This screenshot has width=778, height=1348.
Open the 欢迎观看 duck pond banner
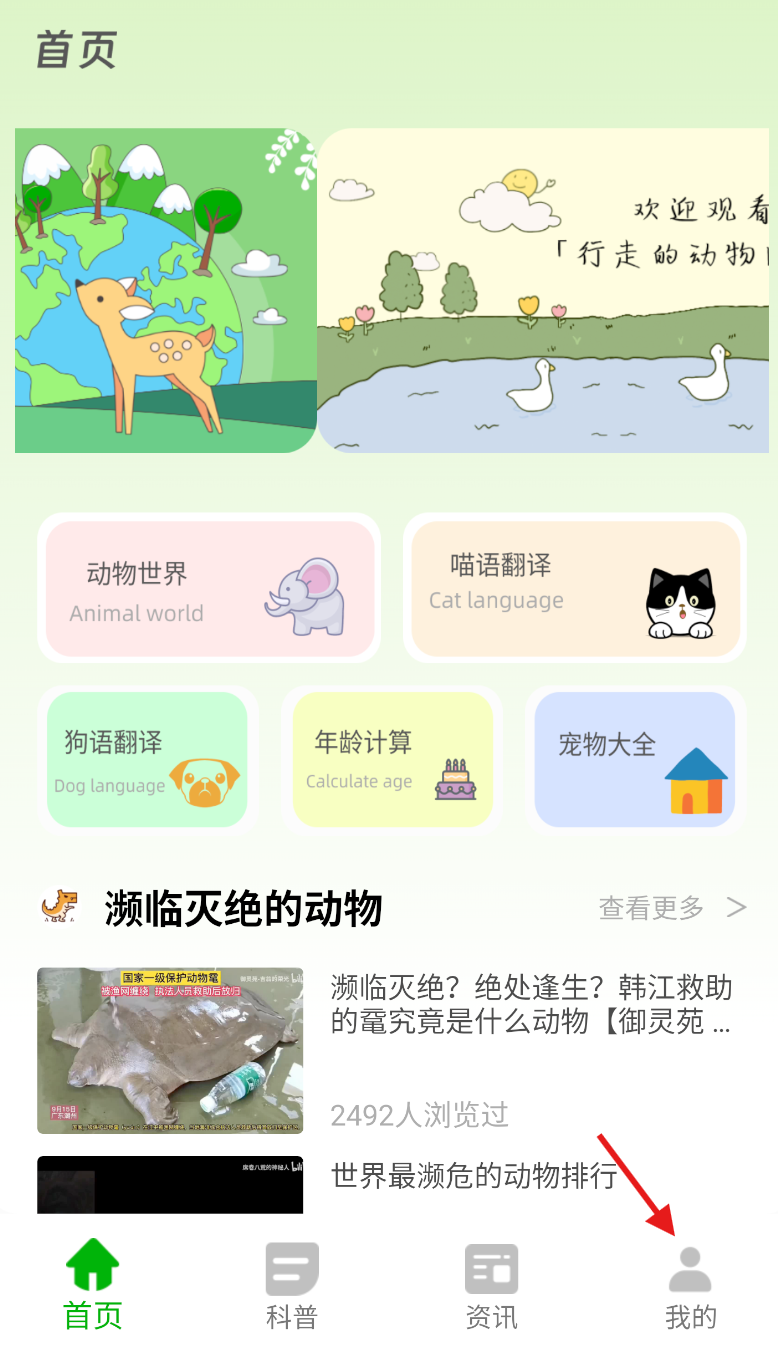point(545,290)
